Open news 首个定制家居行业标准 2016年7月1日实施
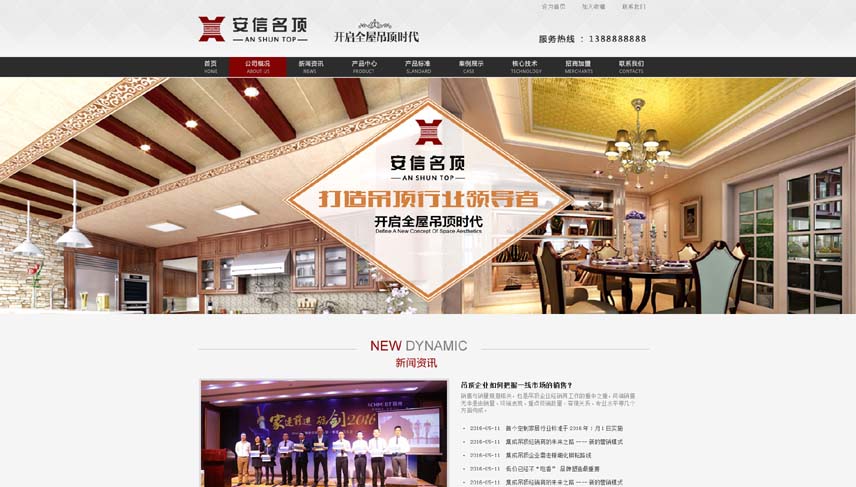 [564, 428]
